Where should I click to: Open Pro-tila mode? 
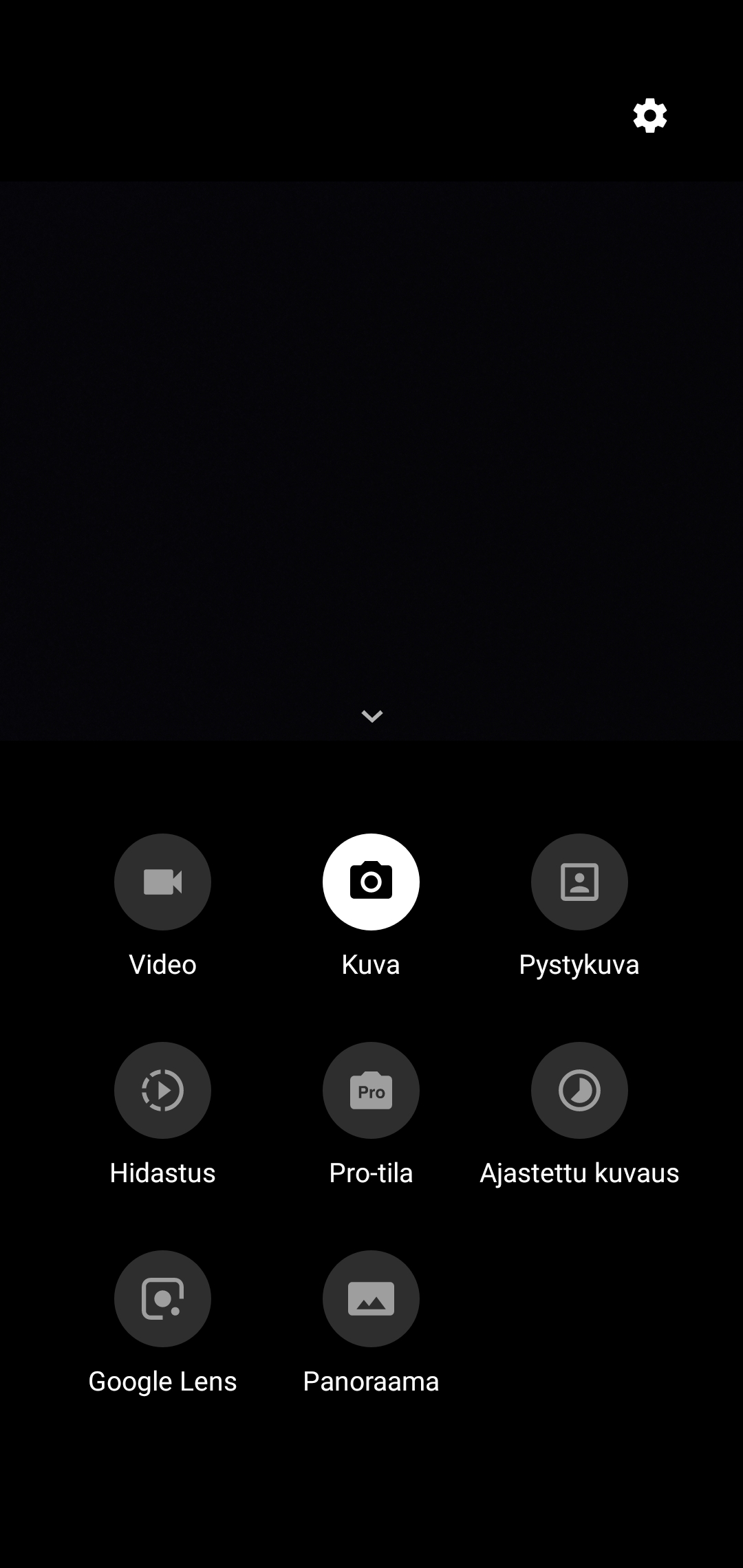pyautogui.click(x=371, y=1090)
